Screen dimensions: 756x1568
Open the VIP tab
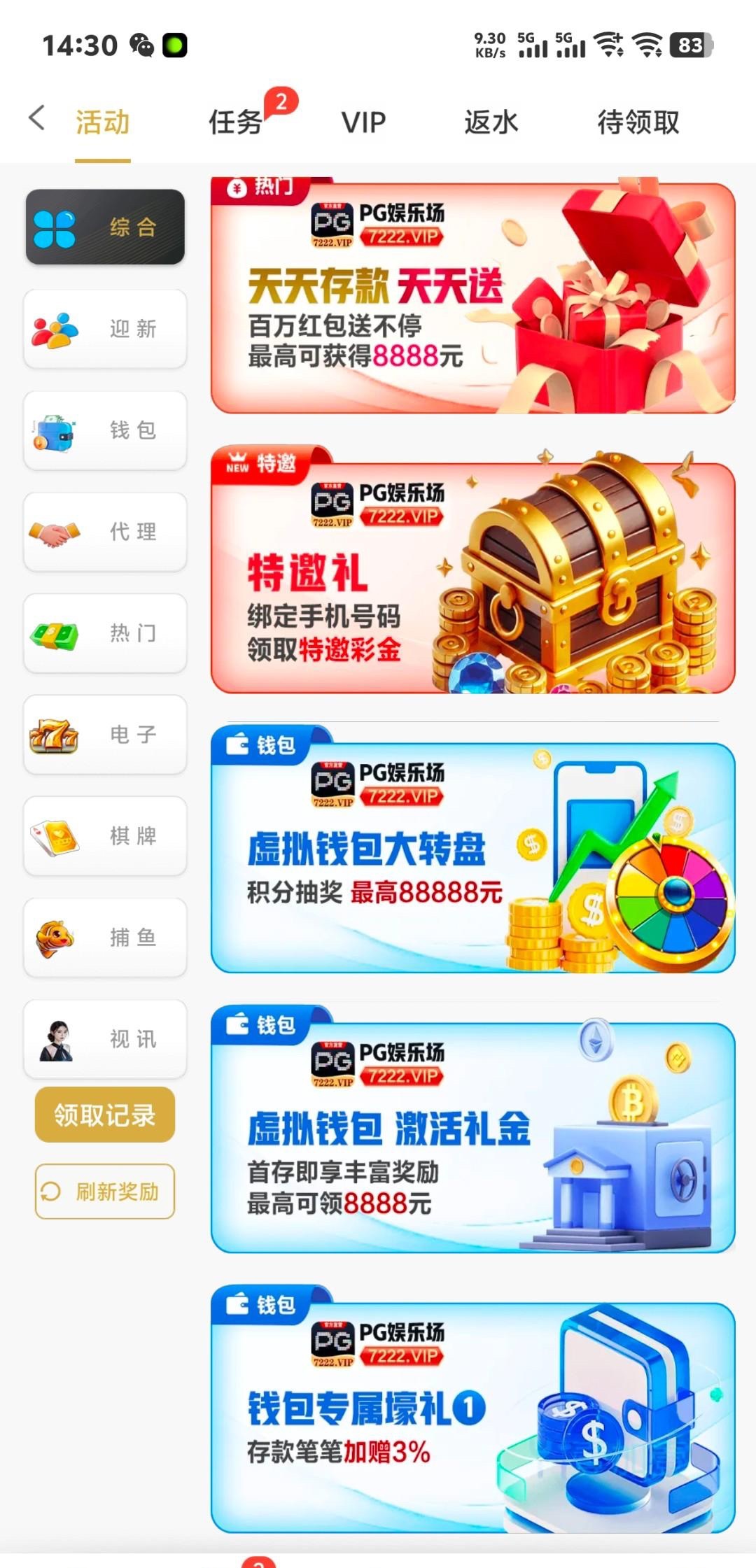click(363, 122)
